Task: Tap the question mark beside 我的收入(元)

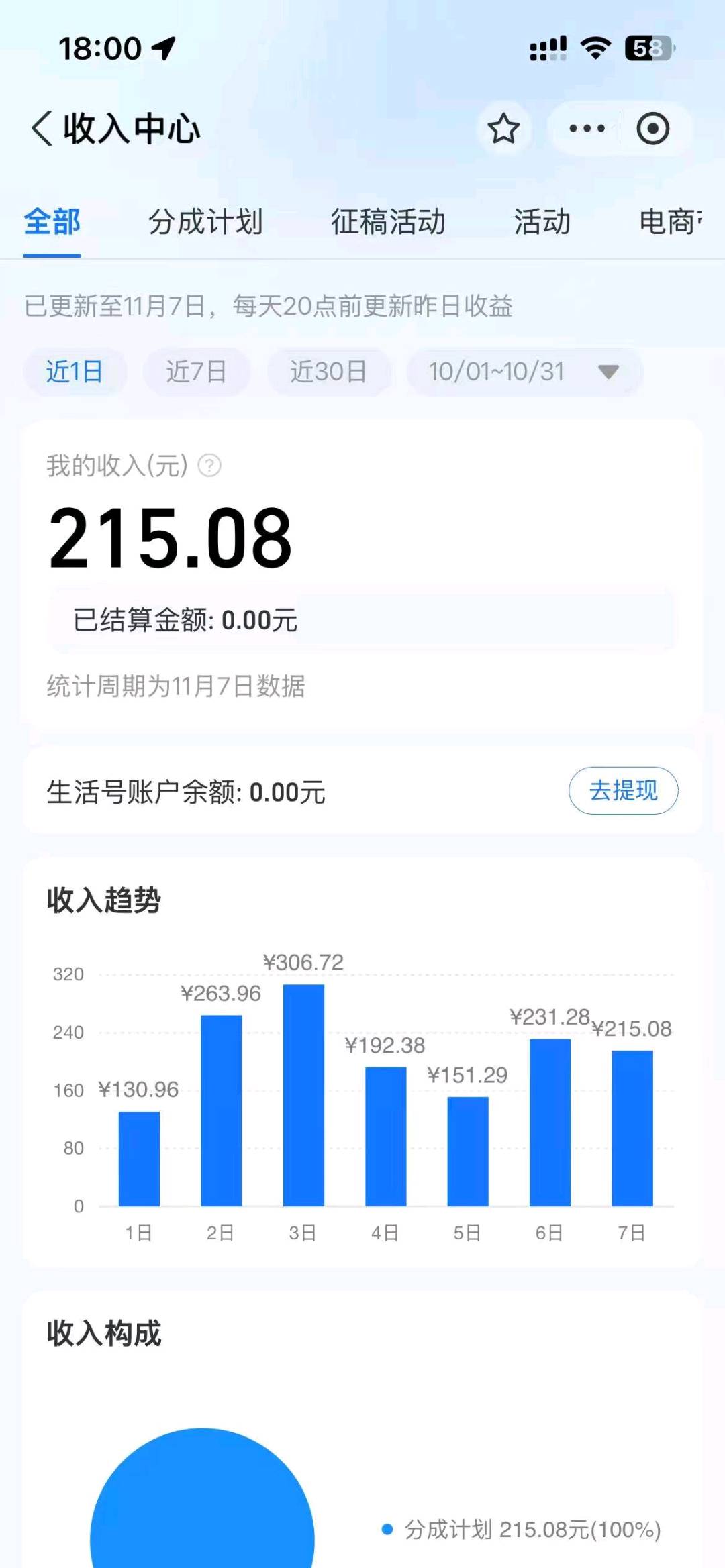Action: (x=211, y=464)
